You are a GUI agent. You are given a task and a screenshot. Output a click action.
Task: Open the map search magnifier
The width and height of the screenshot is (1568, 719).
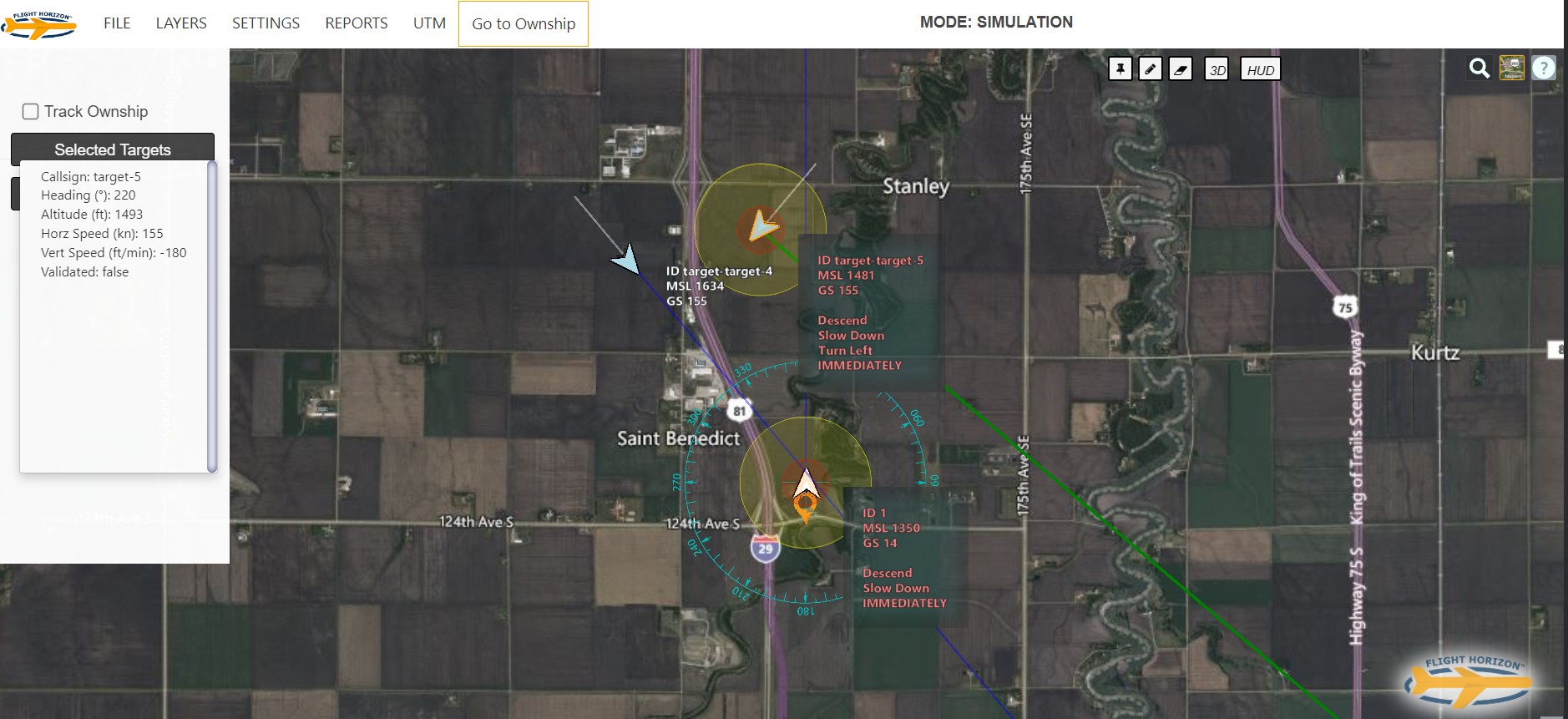[x=1479, y=68]
